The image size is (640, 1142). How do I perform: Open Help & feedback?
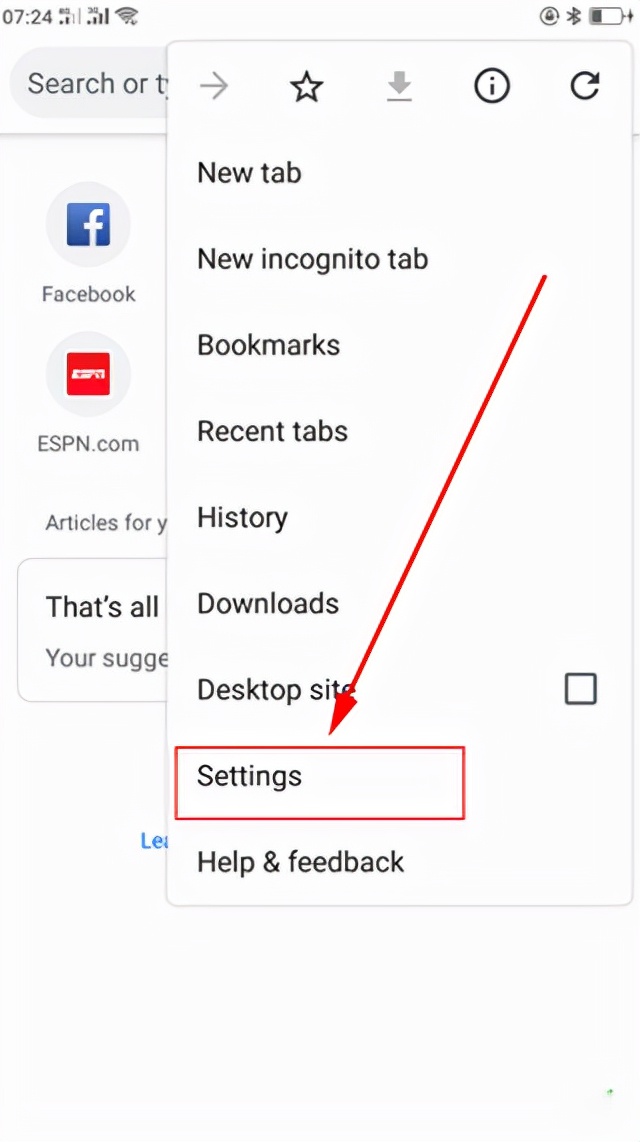tap(300, 862)
